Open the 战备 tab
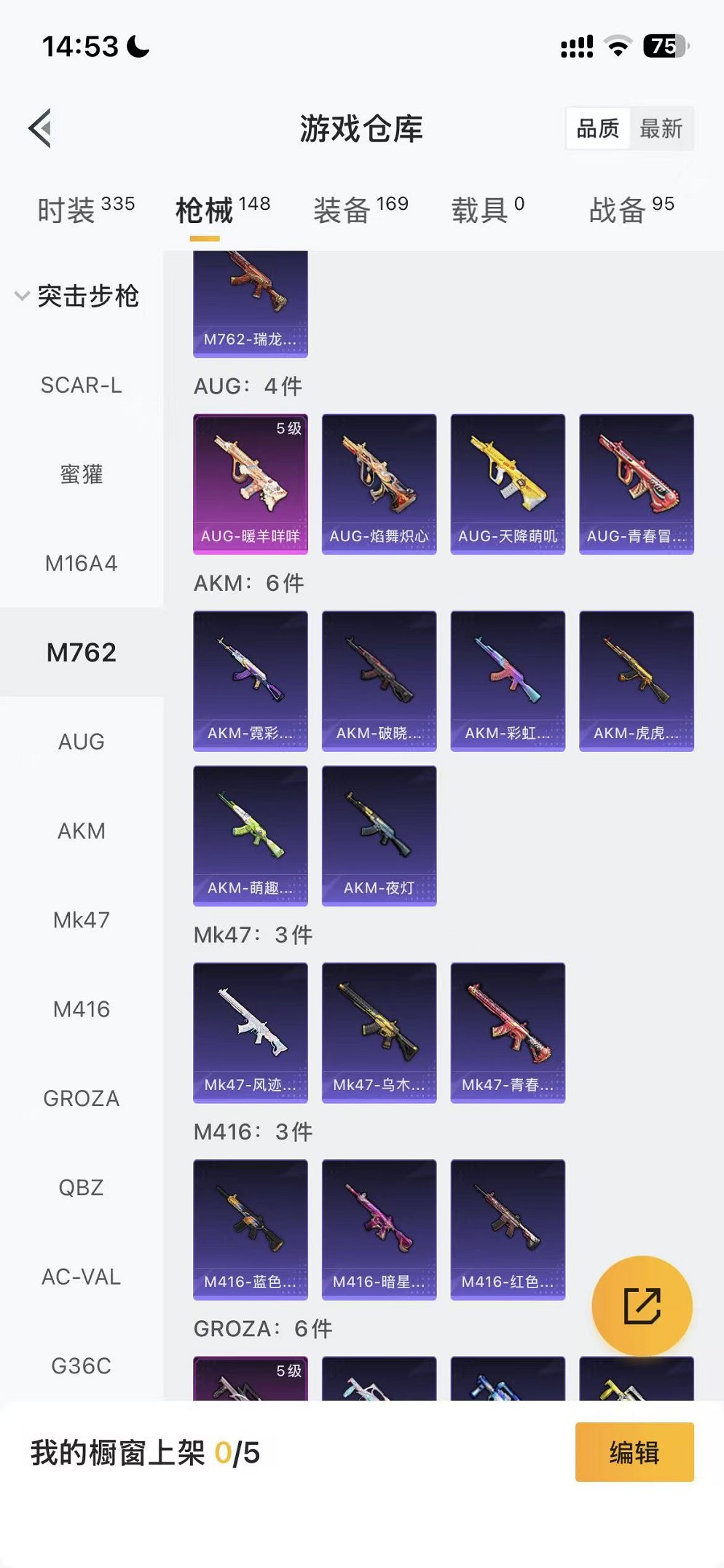This screenshot has height=1568, width=724. coord(631,210)
